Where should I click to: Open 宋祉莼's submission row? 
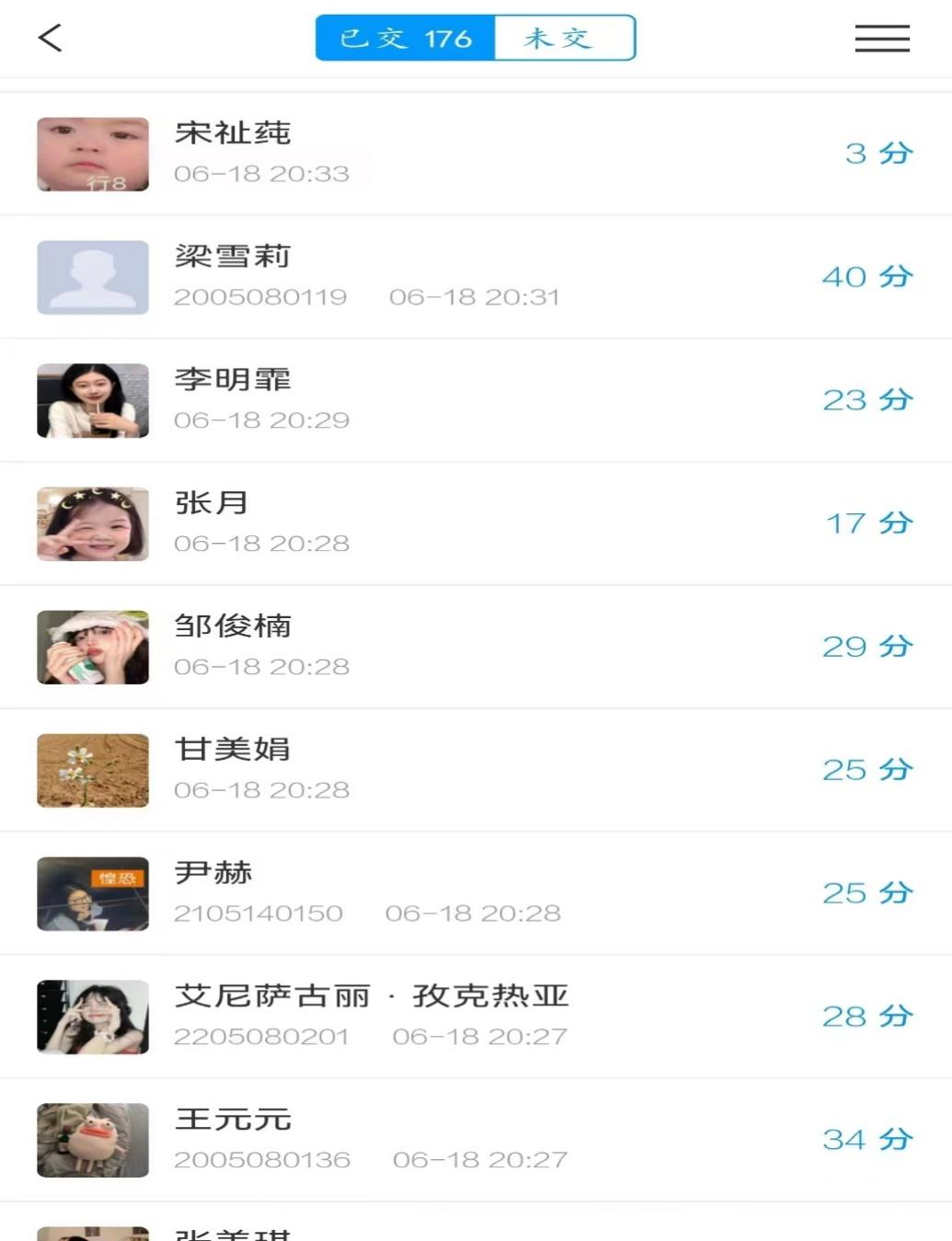(x=476, y=154)
